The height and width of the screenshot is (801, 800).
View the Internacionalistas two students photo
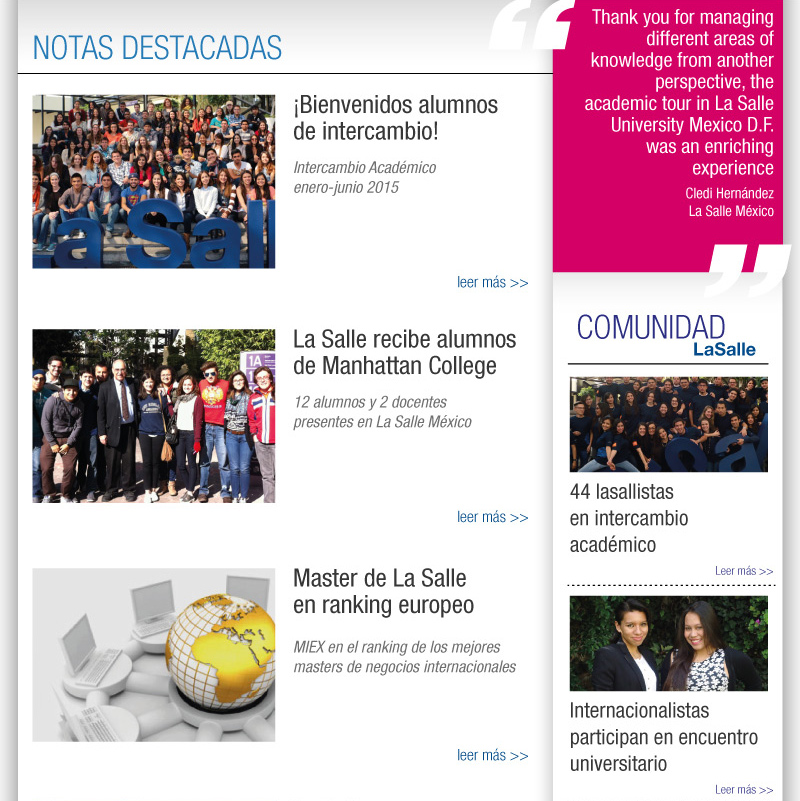point(668,643)
